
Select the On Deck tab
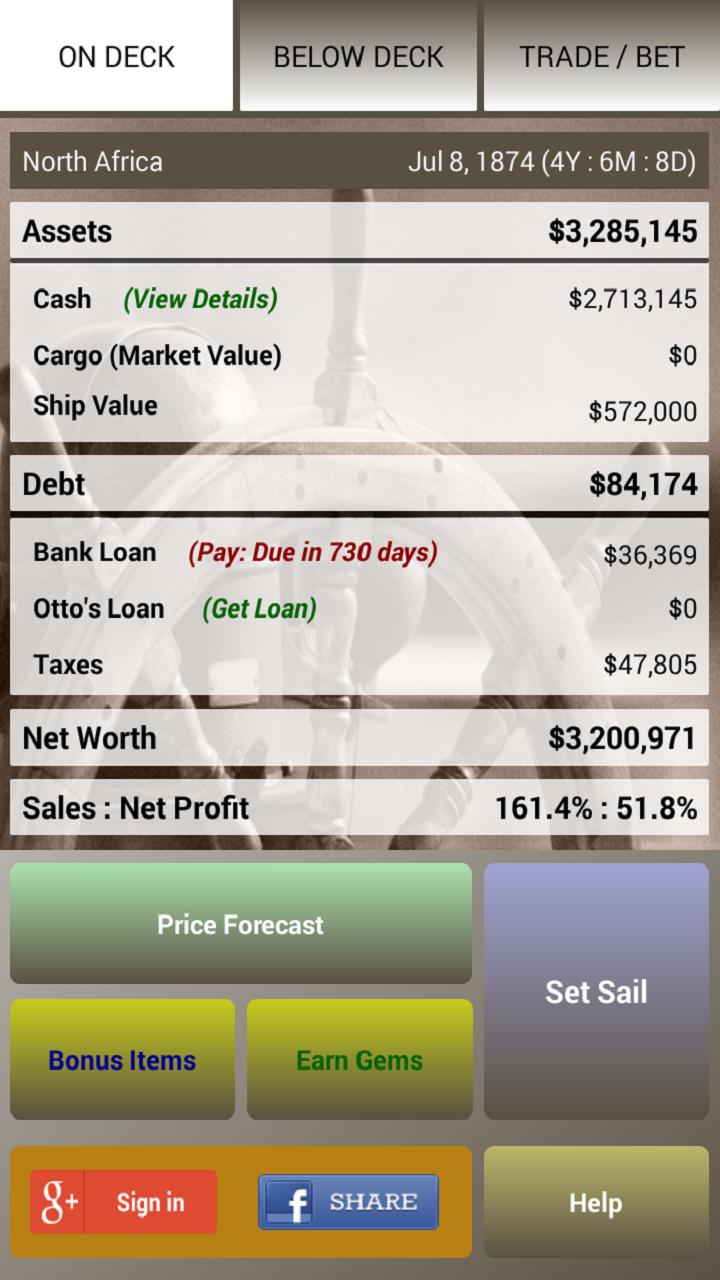pyautogui.click(x=116, y=56)
